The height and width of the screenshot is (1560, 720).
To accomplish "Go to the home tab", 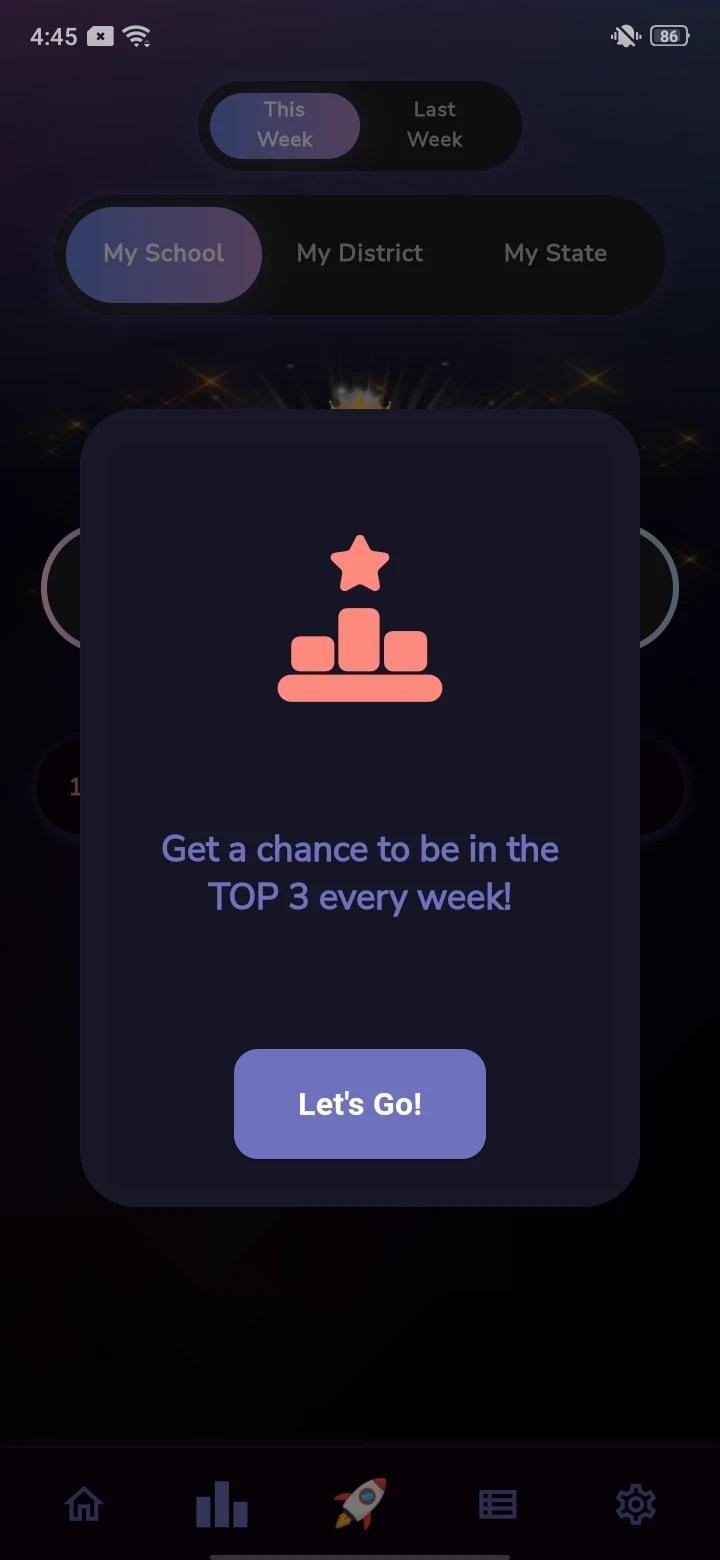I will (84, 1503).
